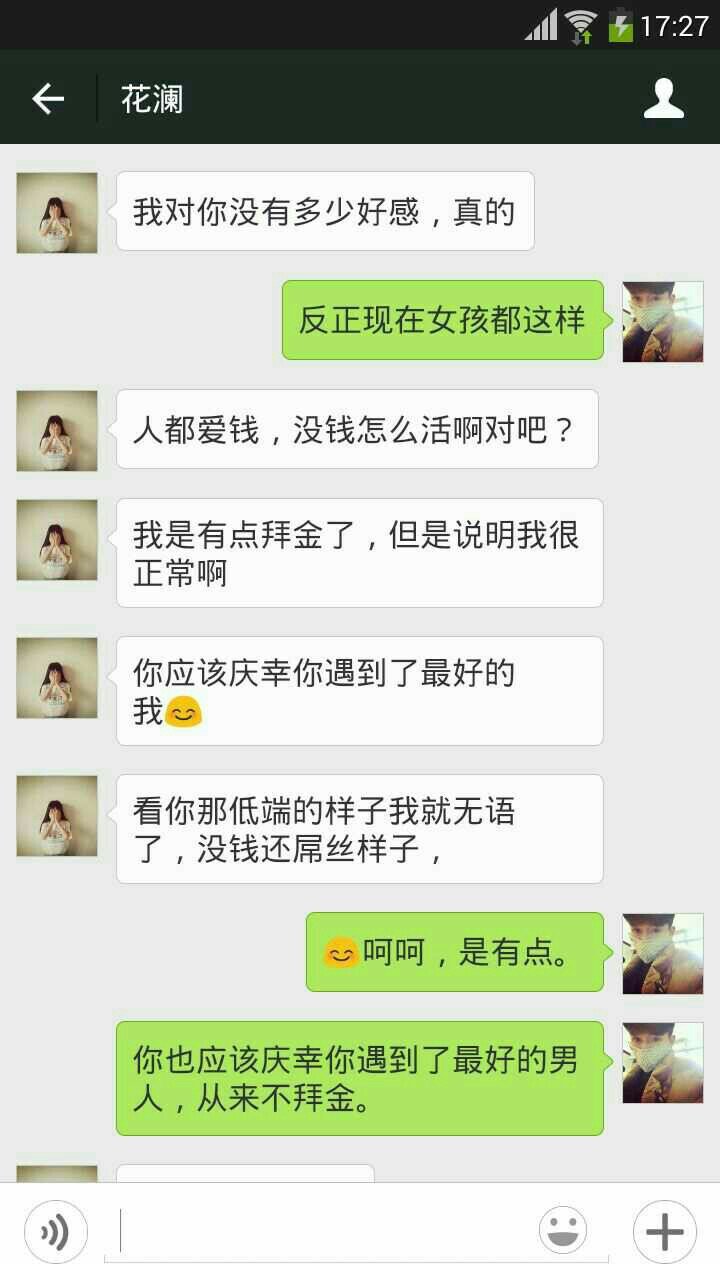
Task: Open the emoji picker
Action: [x=563, y=1231]
